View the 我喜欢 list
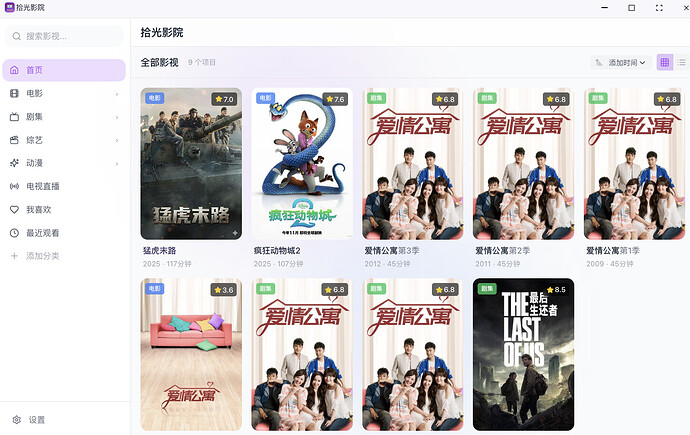Image resolution: width=690 pixels, height=435 pixels. click(x=37, y=209)
